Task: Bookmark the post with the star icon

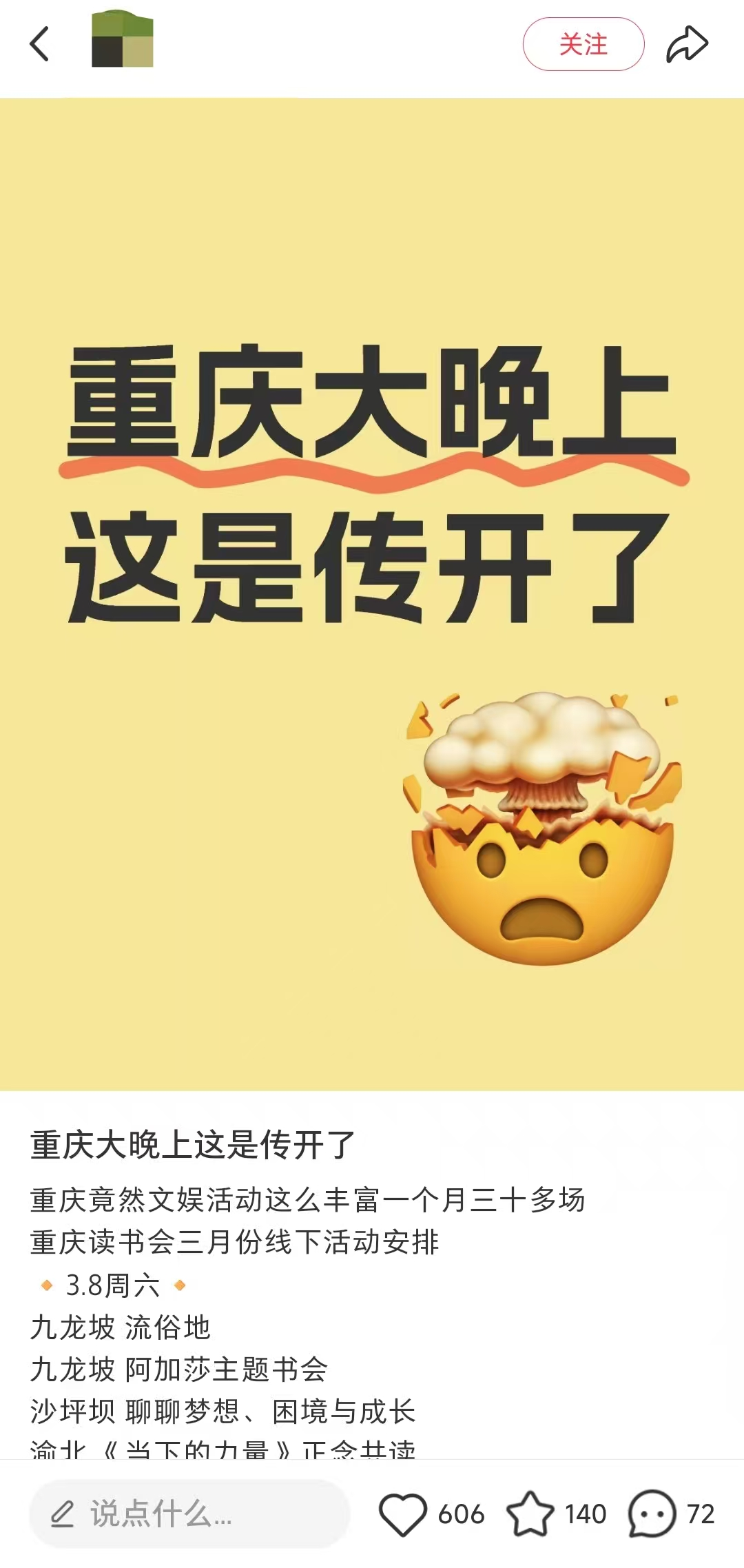Action: coord(530,1514)
